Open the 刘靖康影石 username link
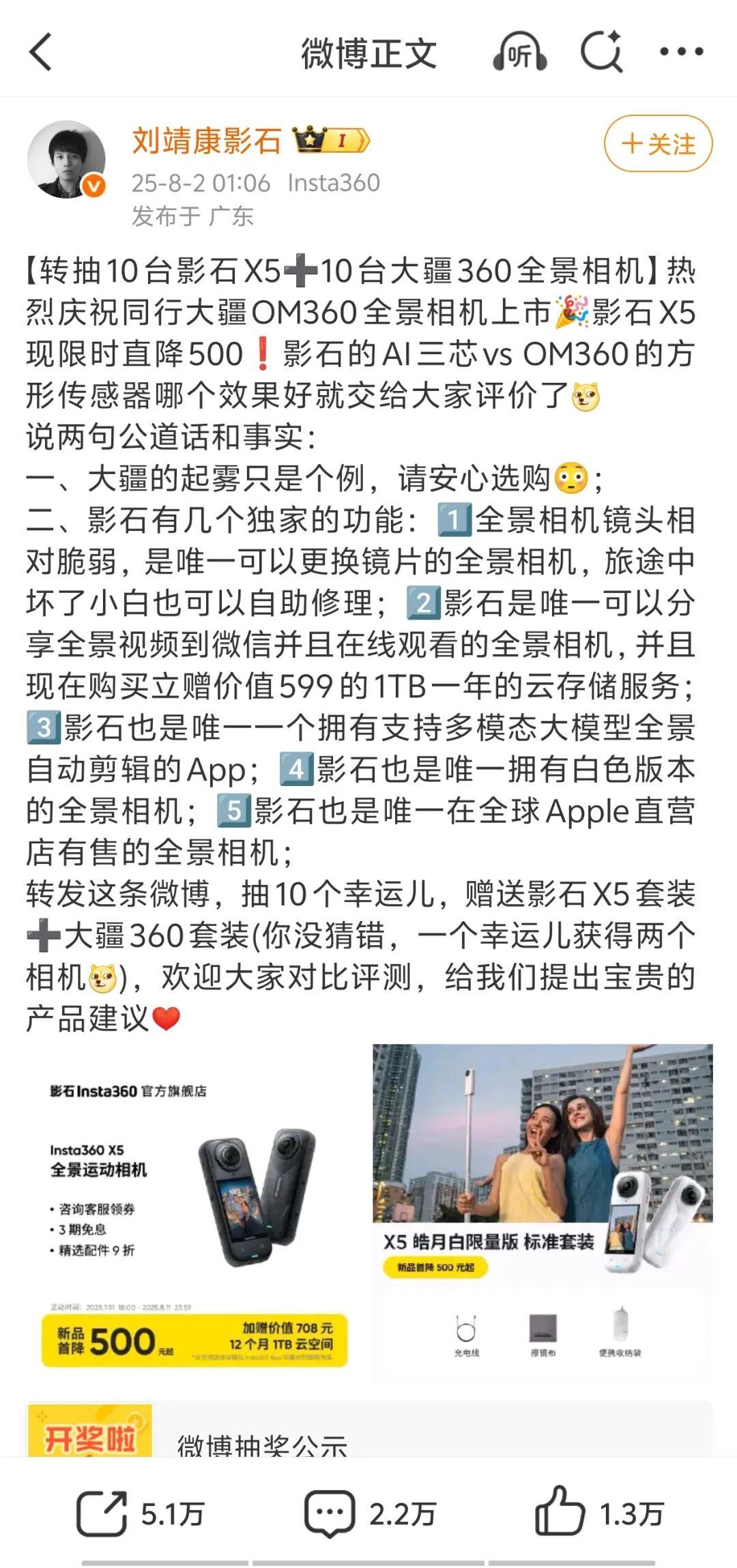The image size is (737, 1568). pos(207,141)
